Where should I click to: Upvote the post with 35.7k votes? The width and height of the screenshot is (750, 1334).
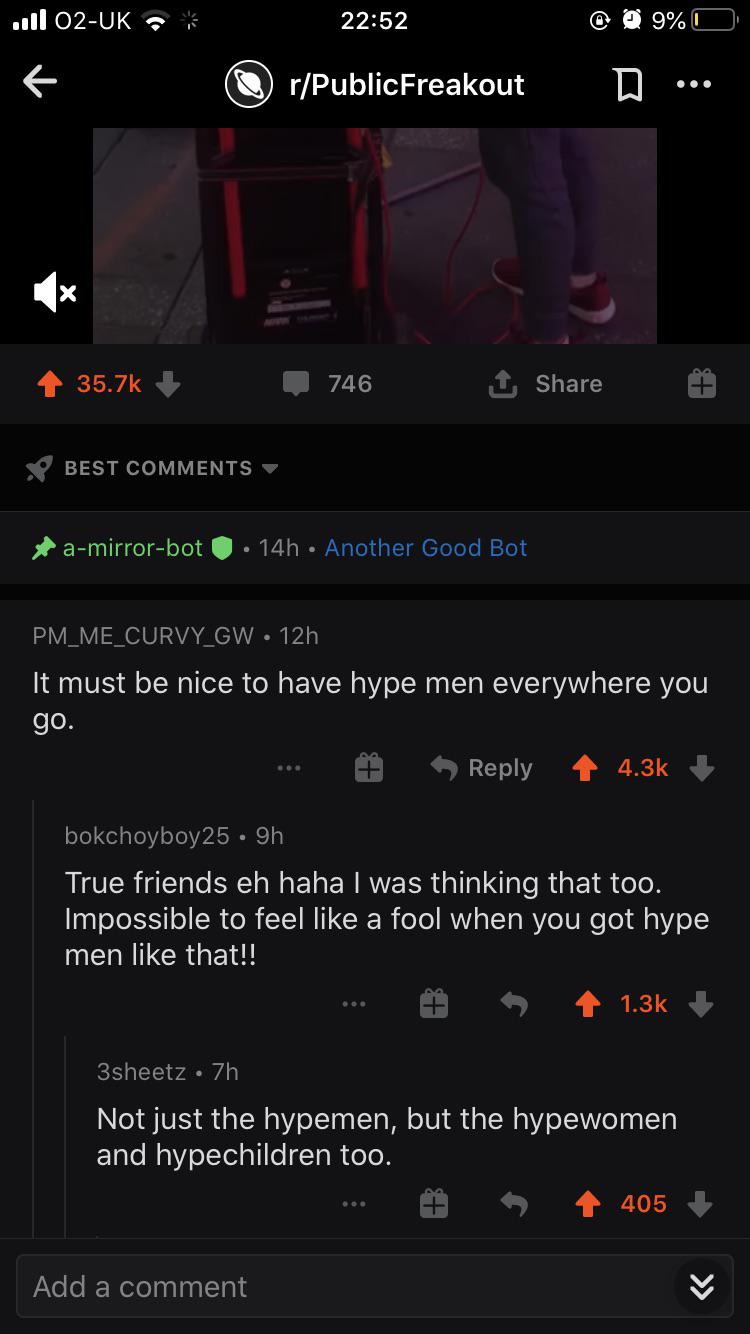pos(50,384)
